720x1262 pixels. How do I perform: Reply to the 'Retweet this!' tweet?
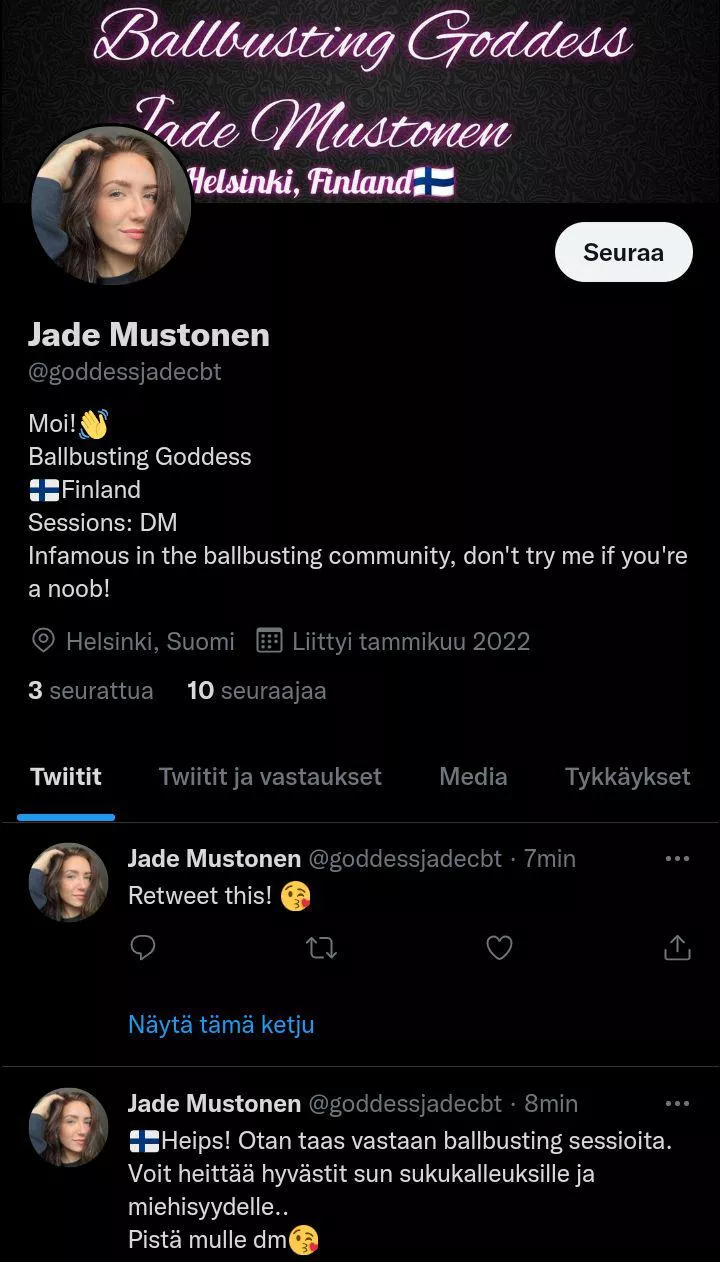point(143,947)
